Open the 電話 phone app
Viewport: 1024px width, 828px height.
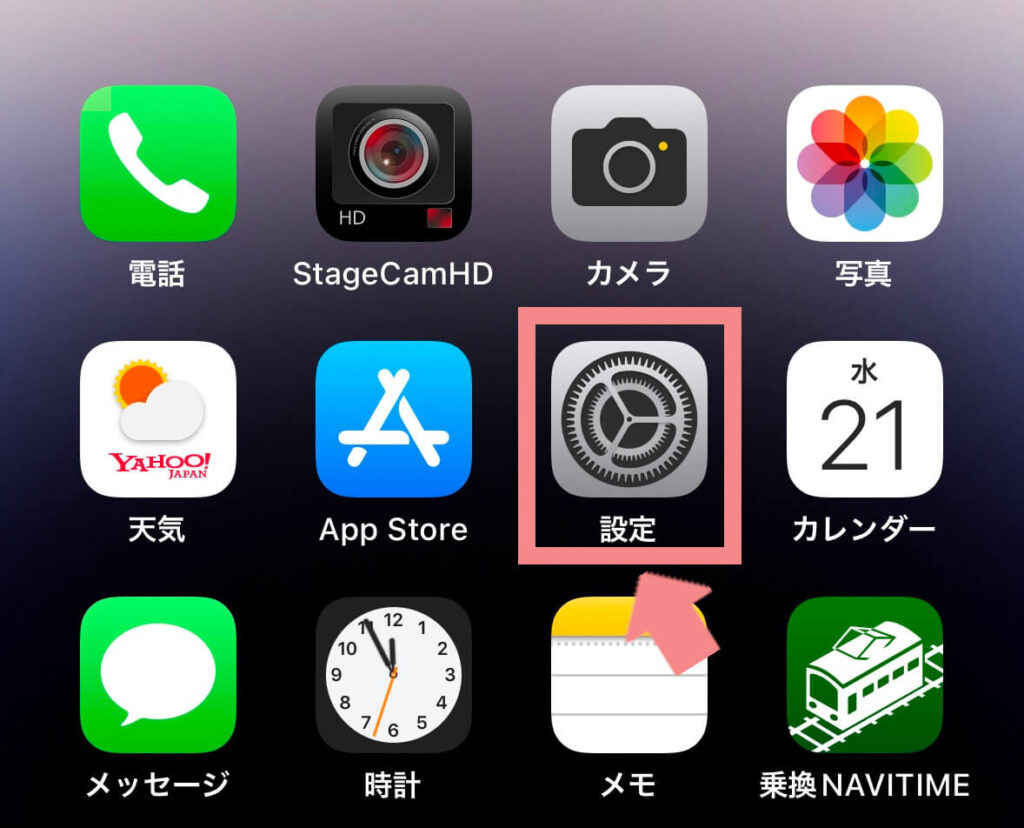[158, 163]
